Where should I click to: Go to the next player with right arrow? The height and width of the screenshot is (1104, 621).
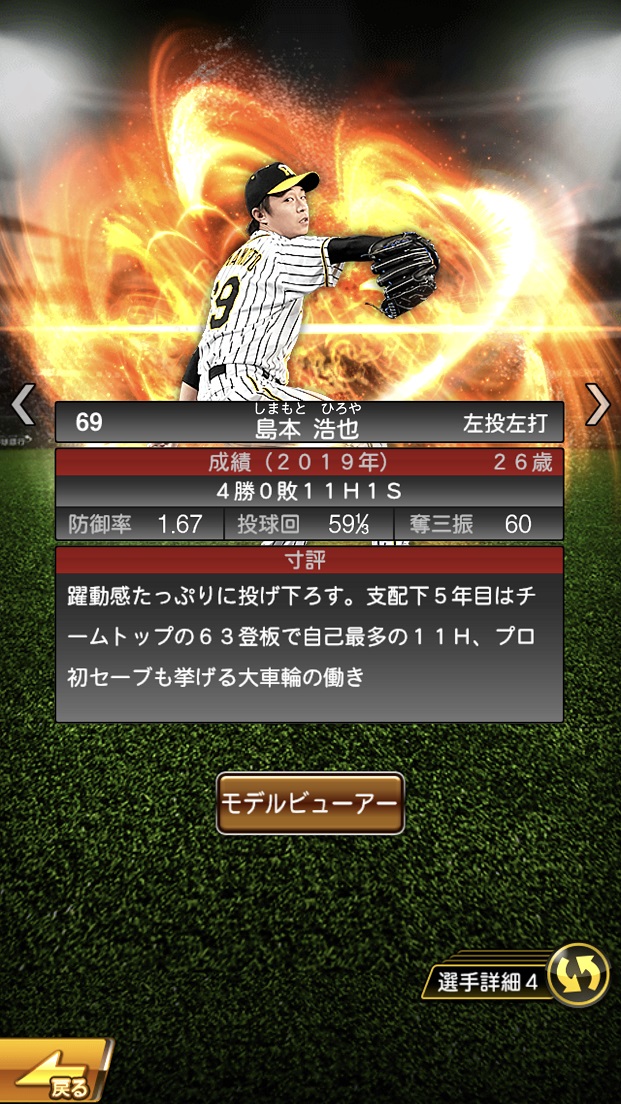tap(598, 405)
